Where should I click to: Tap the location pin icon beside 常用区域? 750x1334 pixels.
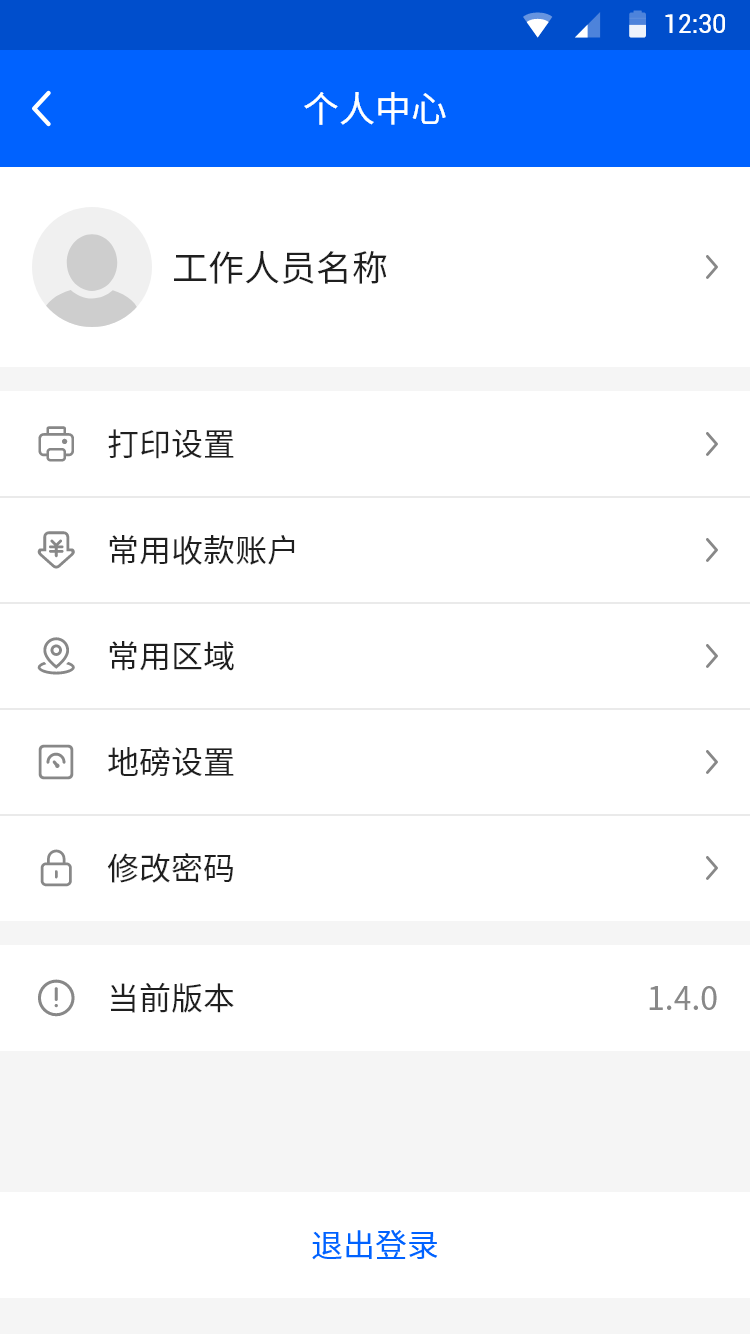pyautogui.click(x=57, y=656)
